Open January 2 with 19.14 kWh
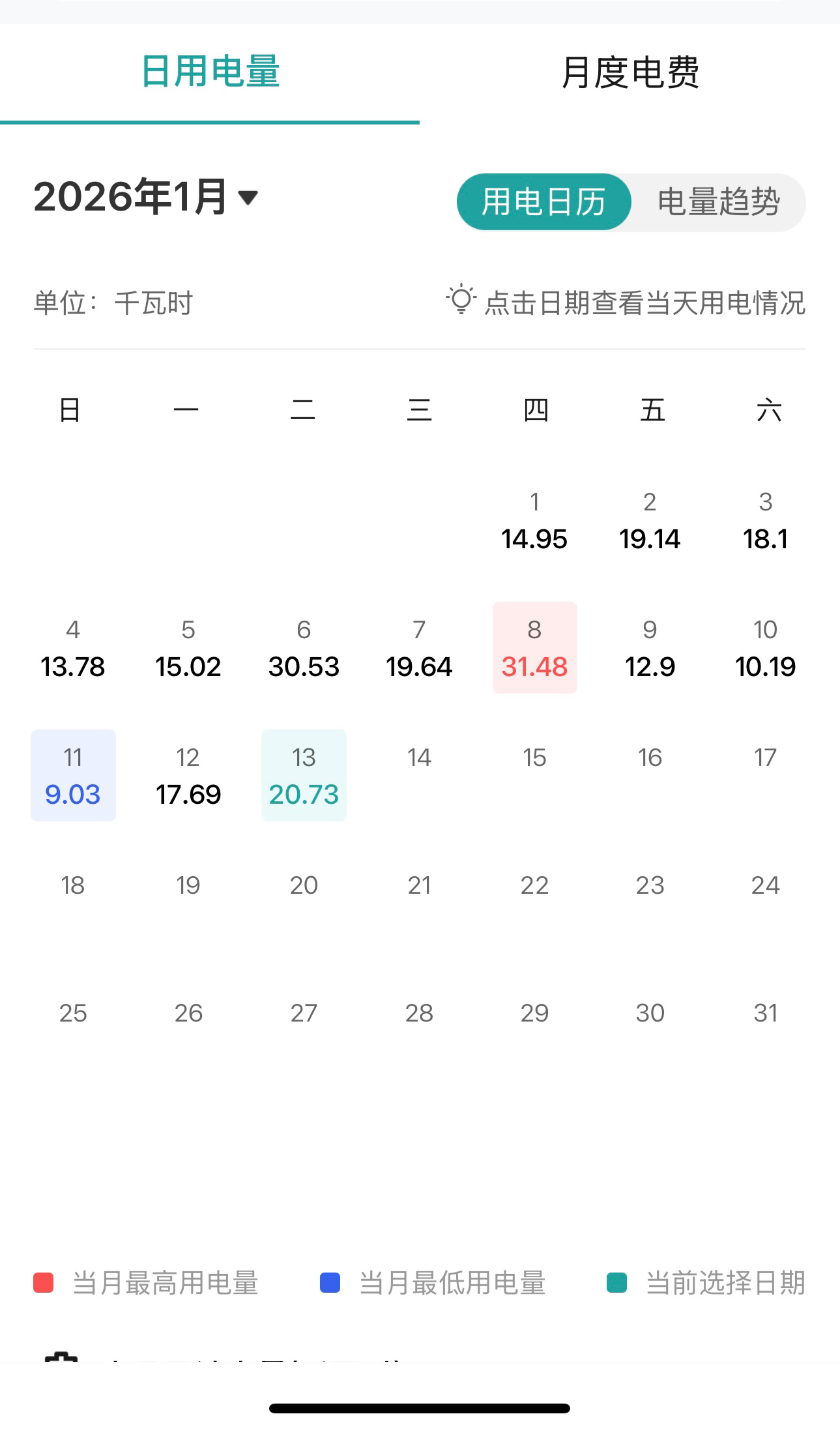840x1429 pixels. [x=650, y=521]
